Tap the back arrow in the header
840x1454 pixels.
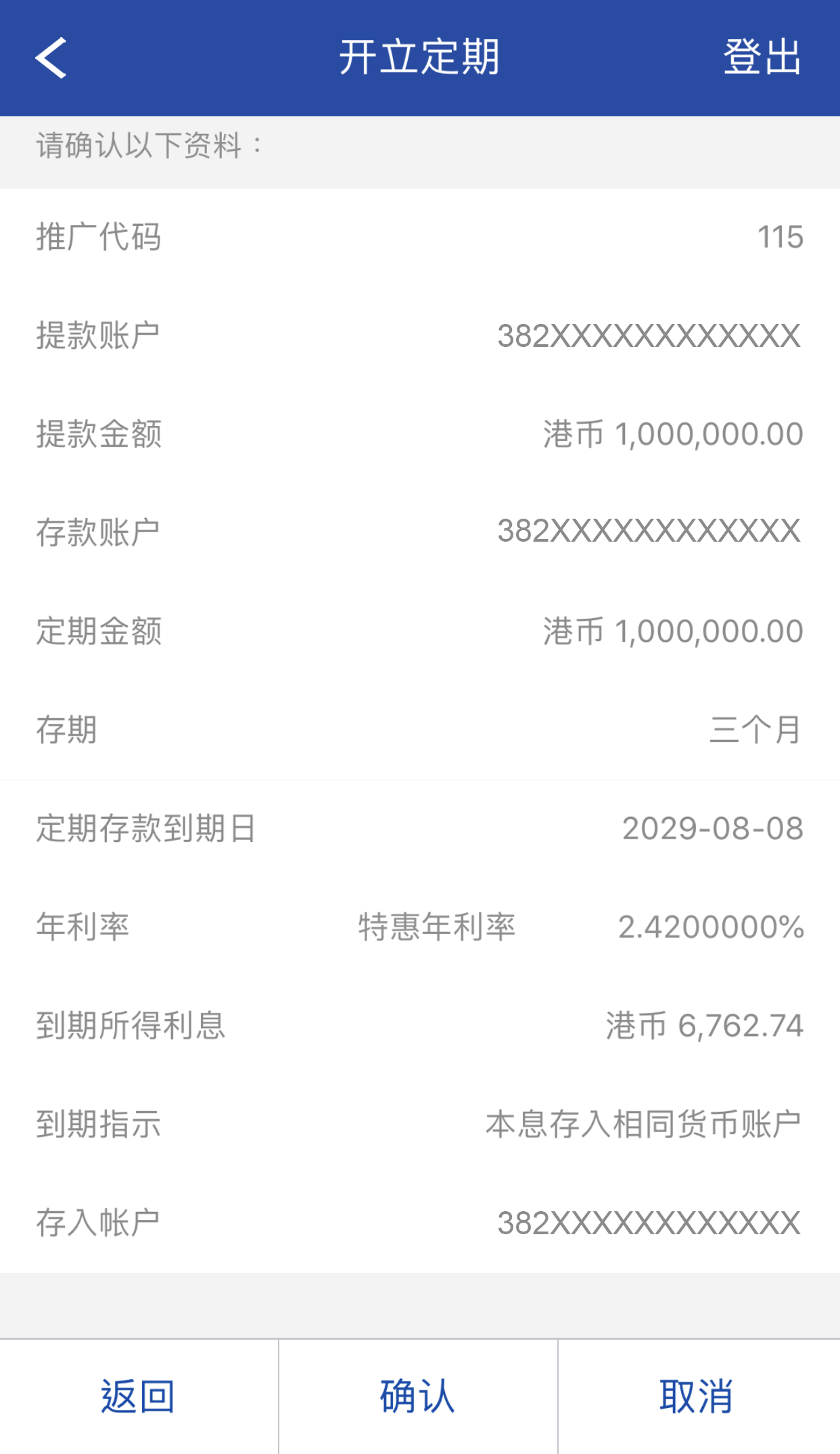click(x=51, y=57)
